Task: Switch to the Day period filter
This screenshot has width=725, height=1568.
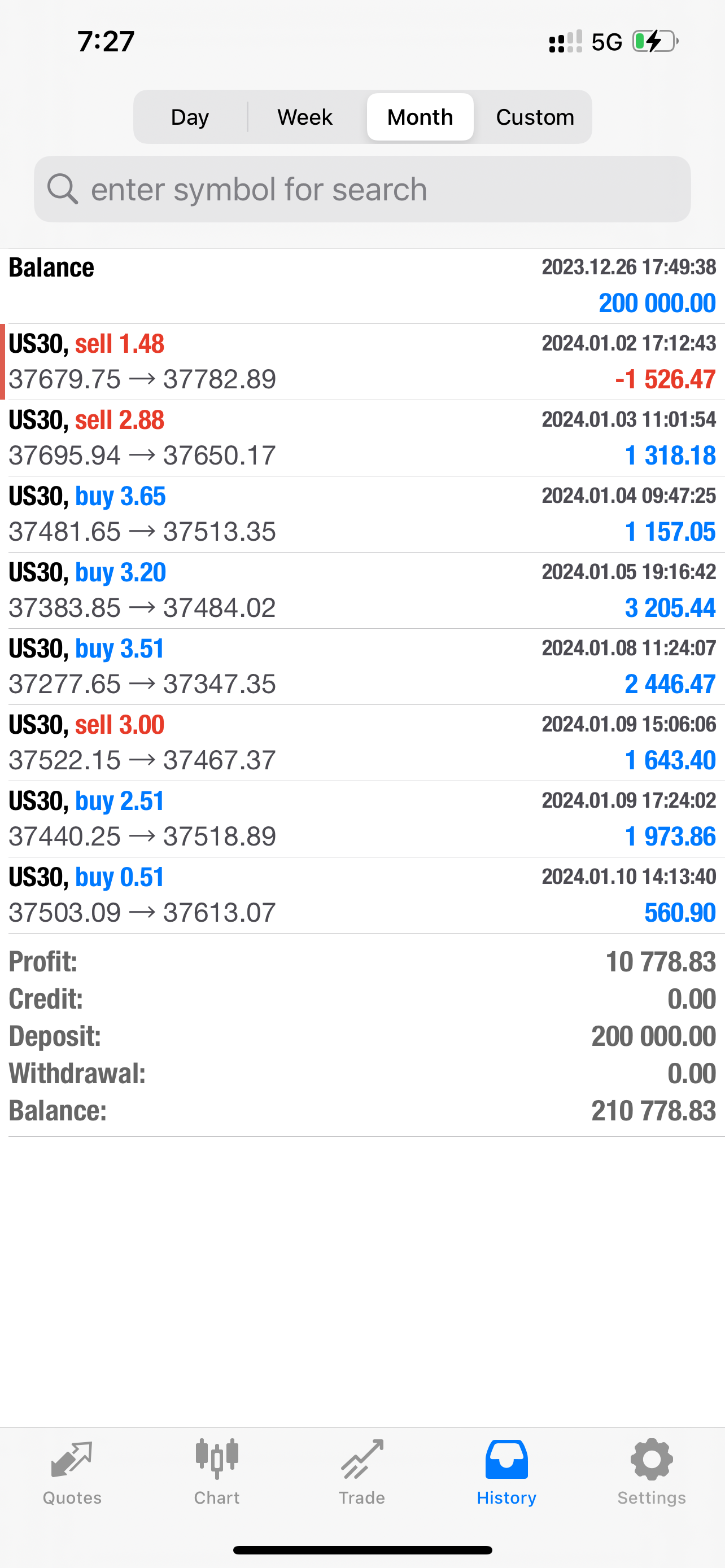Action: (190, 117)
